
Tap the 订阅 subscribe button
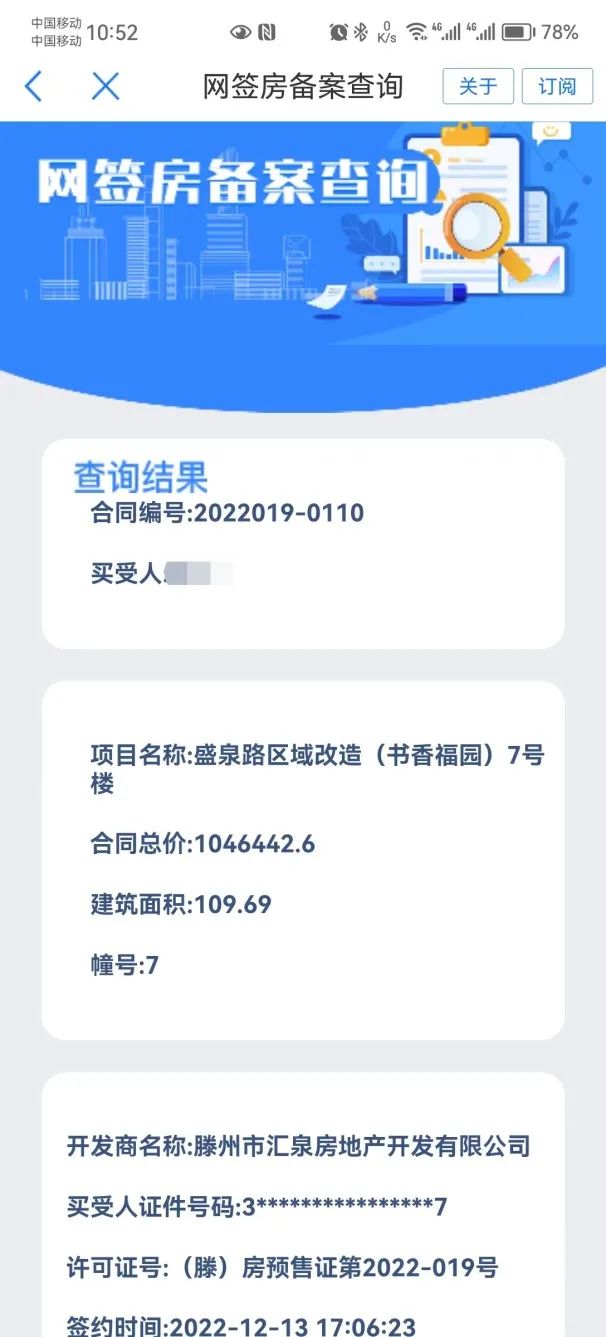click(557, 87)
